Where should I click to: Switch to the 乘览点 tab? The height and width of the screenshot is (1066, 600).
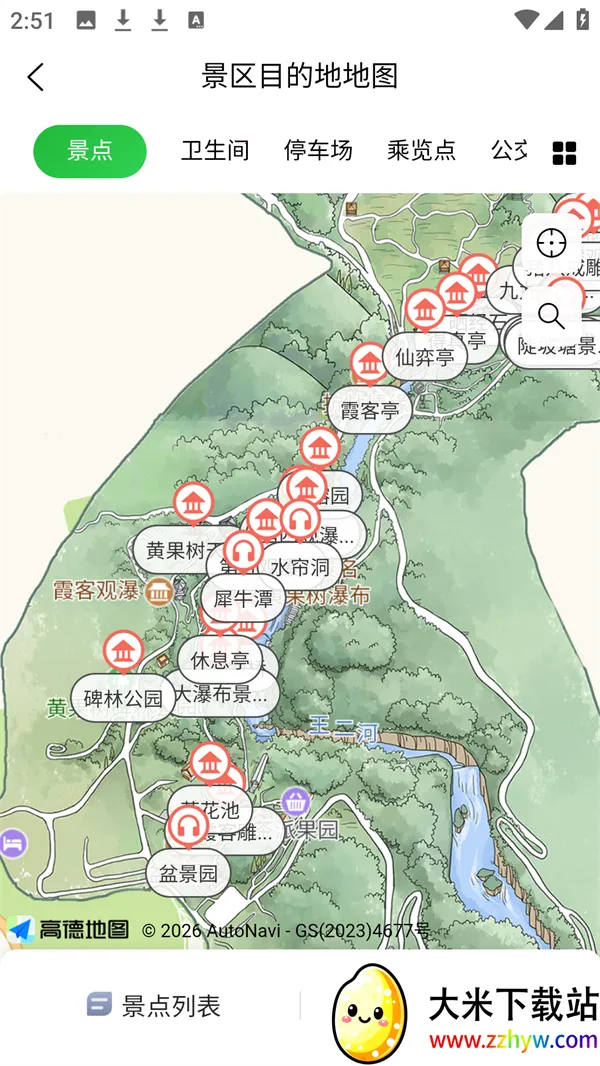click(x=421, y=151)
